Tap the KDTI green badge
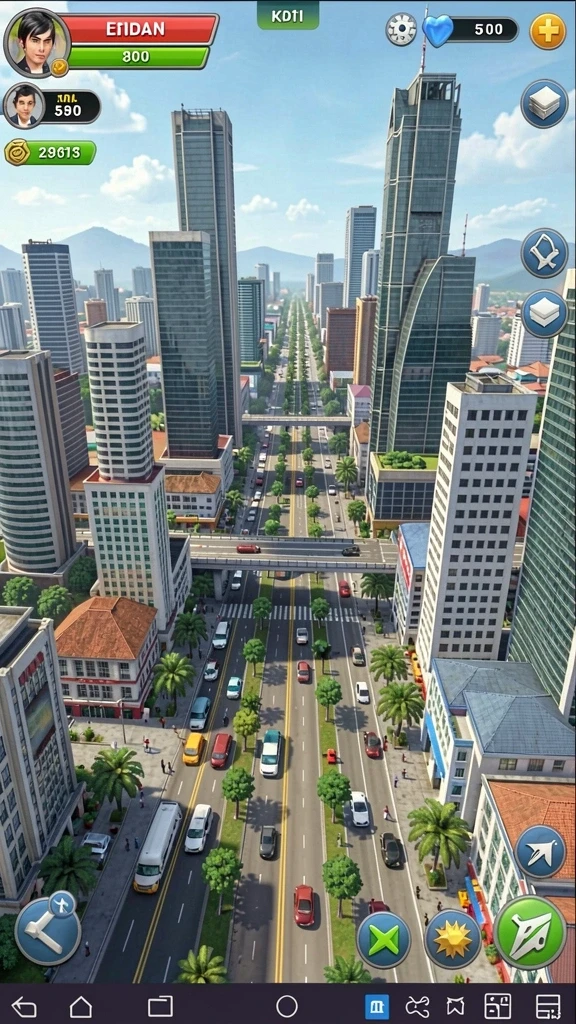576x1024 pixels. click(288, 15)
